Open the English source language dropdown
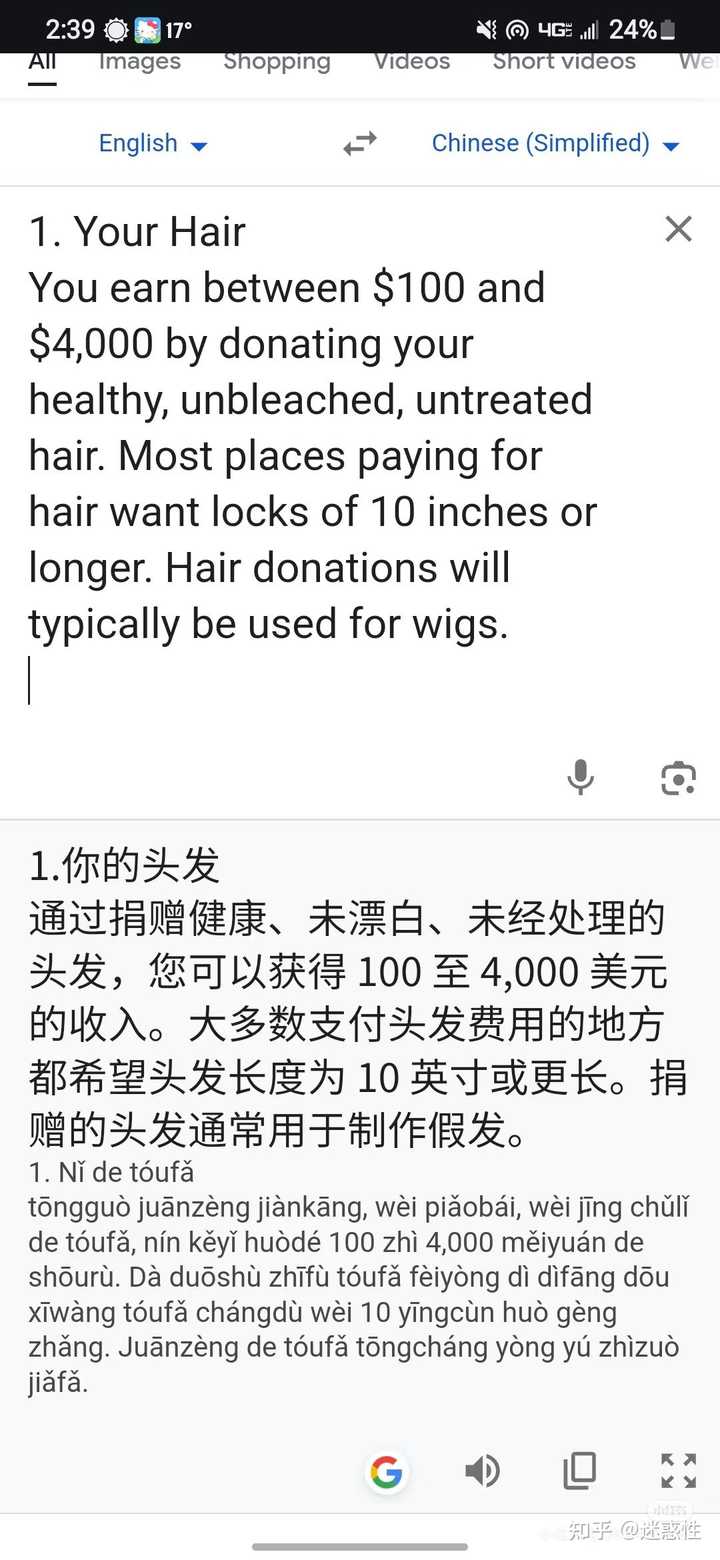 [x=153, y=144]
